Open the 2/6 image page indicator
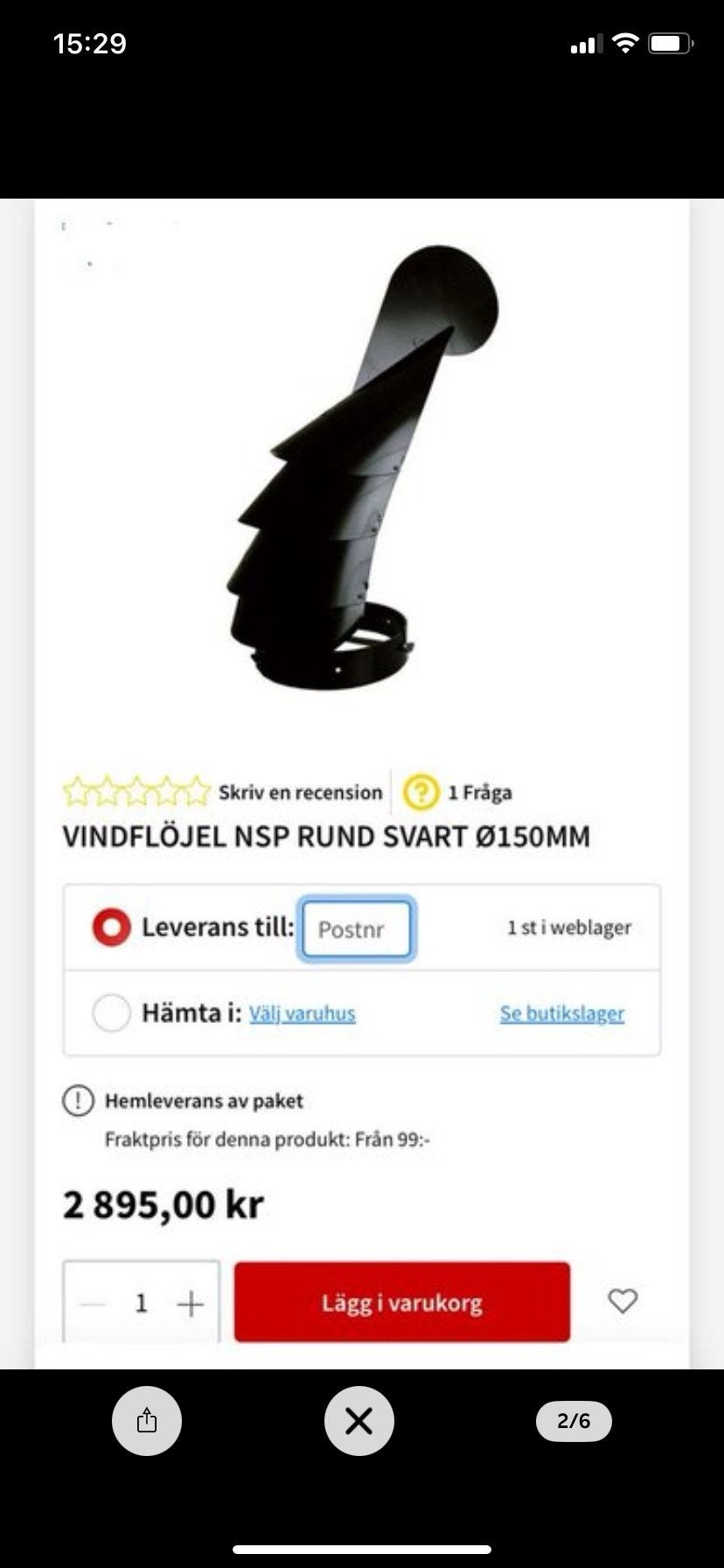Viewport: 724px width, 1568px height. pos(574,1420)
